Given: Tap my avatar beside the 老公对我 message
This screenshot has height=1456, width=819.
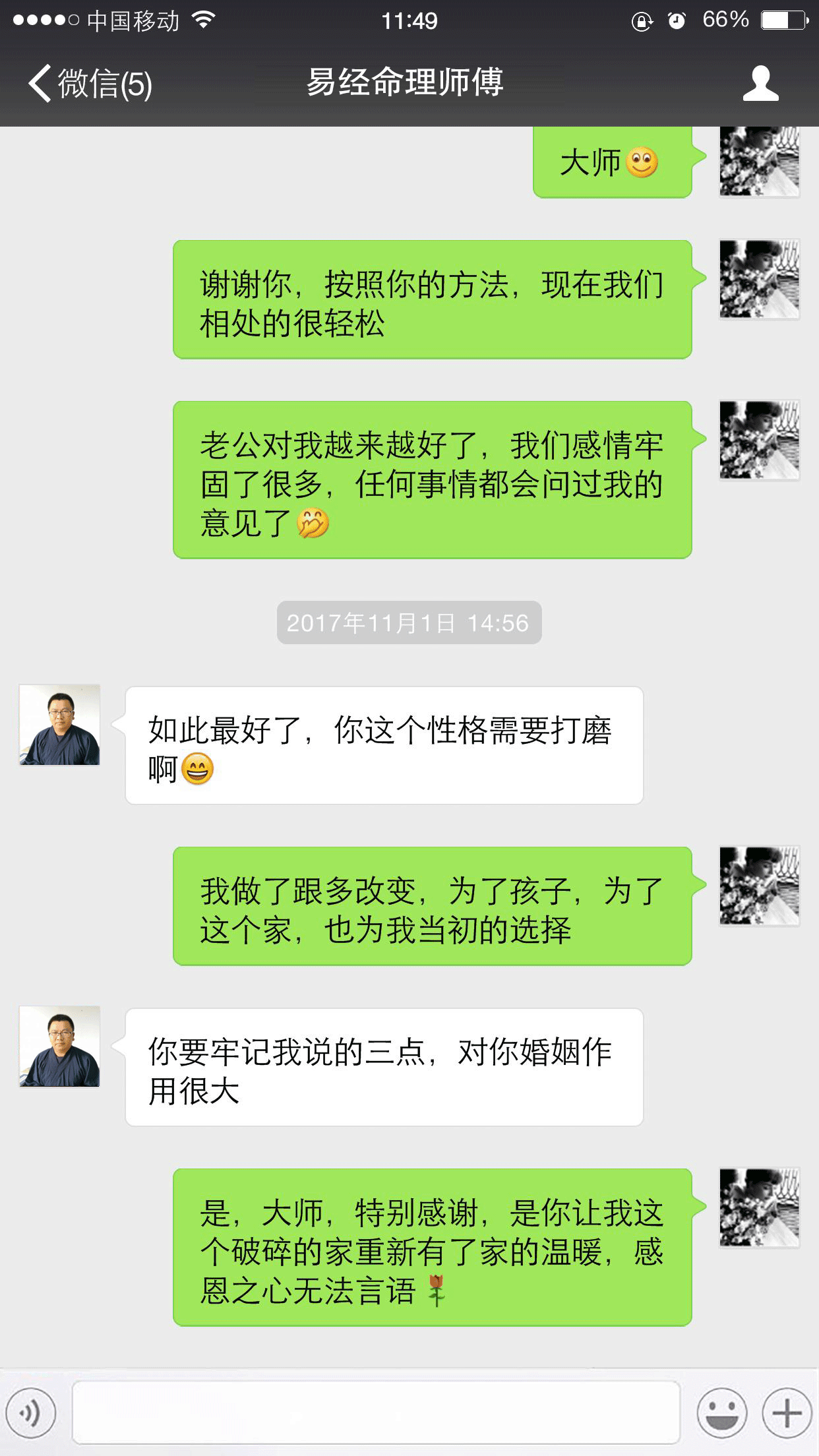Looking at the screenshot, I should coord(759,440).
